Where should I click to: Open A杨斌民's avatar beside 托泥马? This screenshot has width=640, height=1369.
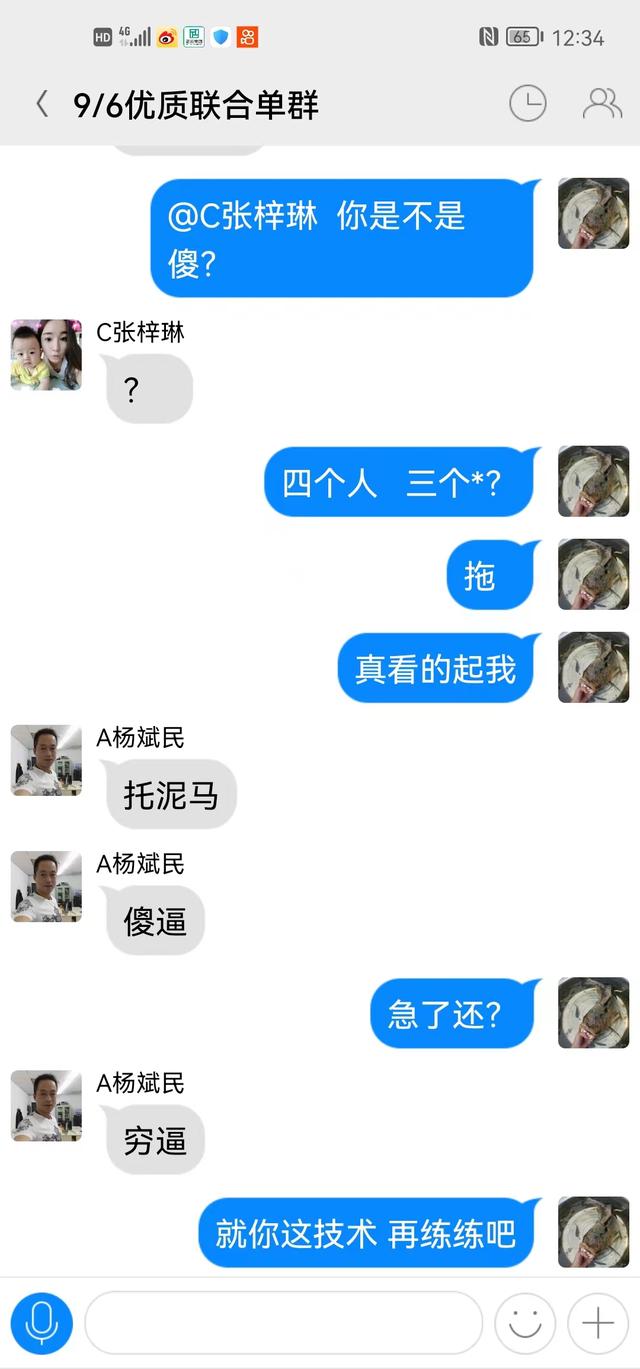coord(46,760)
